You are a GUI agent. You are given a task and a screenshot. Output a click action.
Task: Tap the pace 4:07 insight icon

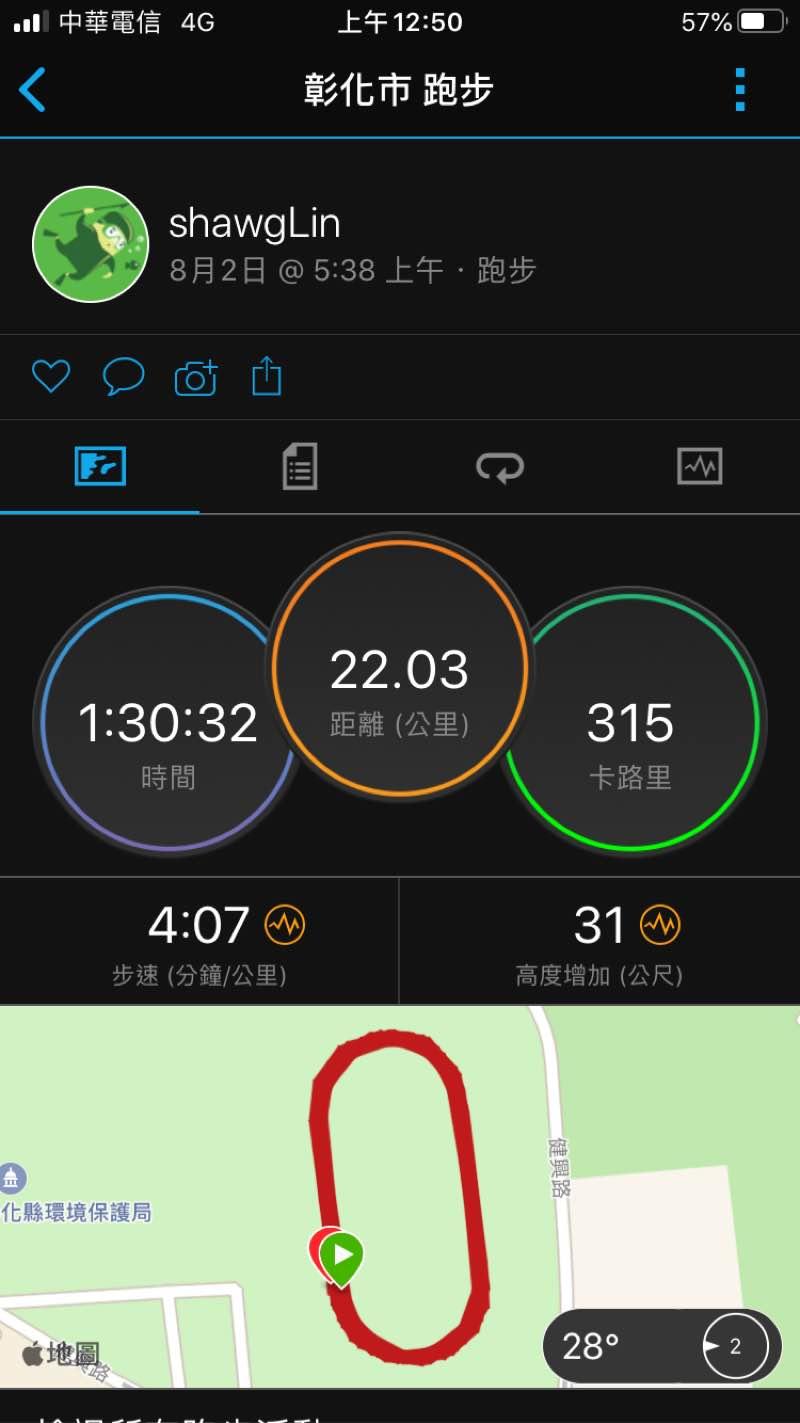click(285, 925)
